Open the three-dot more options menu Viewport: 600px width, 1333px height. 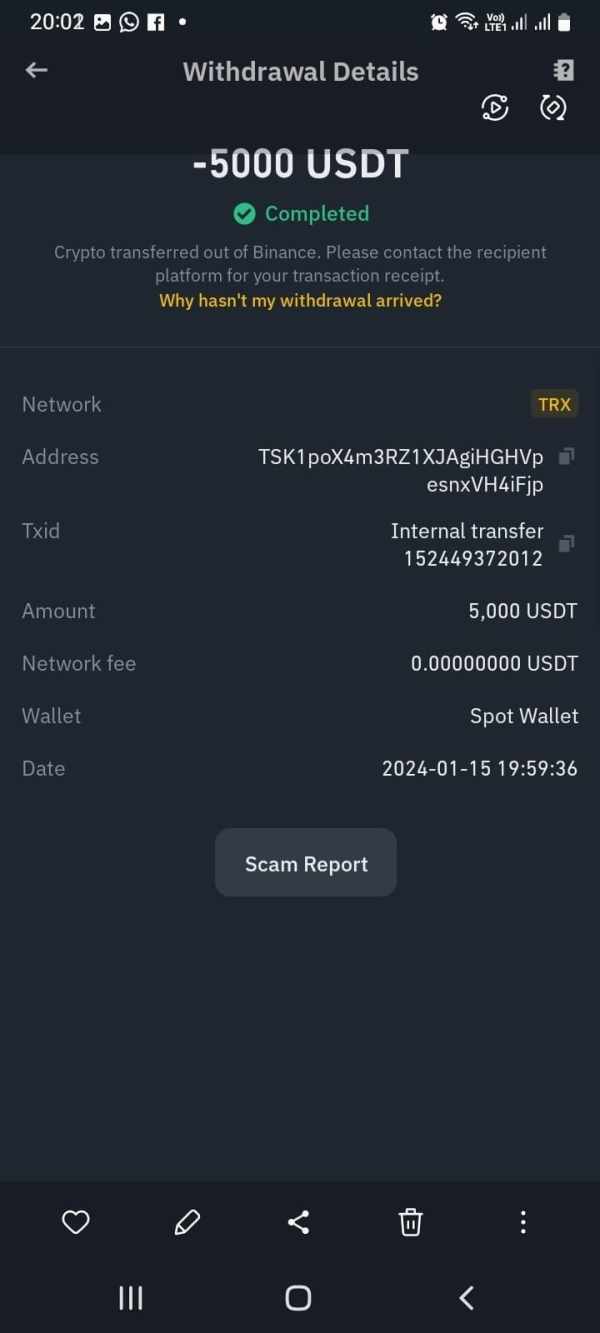522,1222
